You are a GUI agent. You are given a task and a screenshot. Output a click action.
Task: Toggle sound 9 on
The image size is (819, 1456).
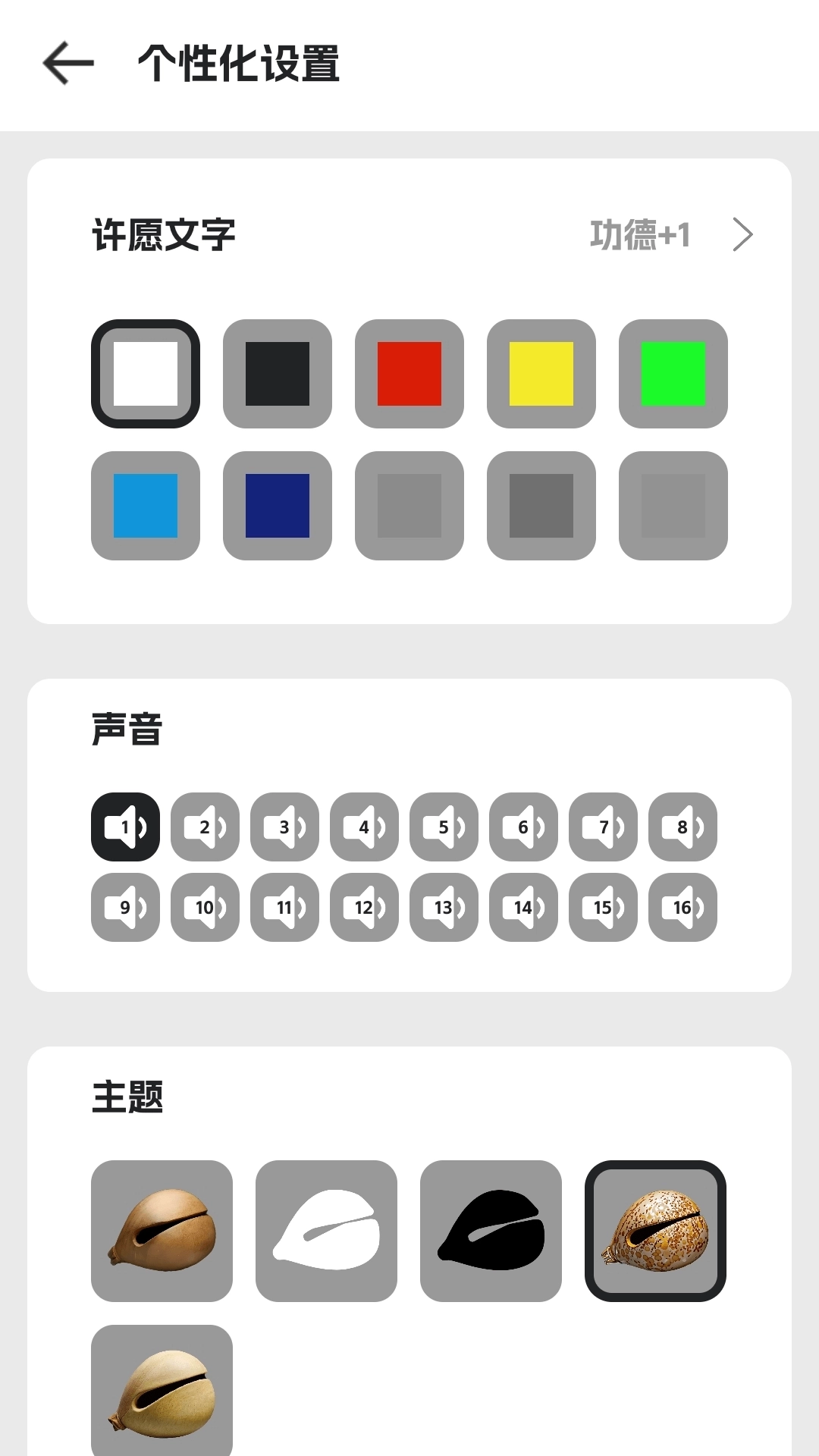click(x=126, y=907)
